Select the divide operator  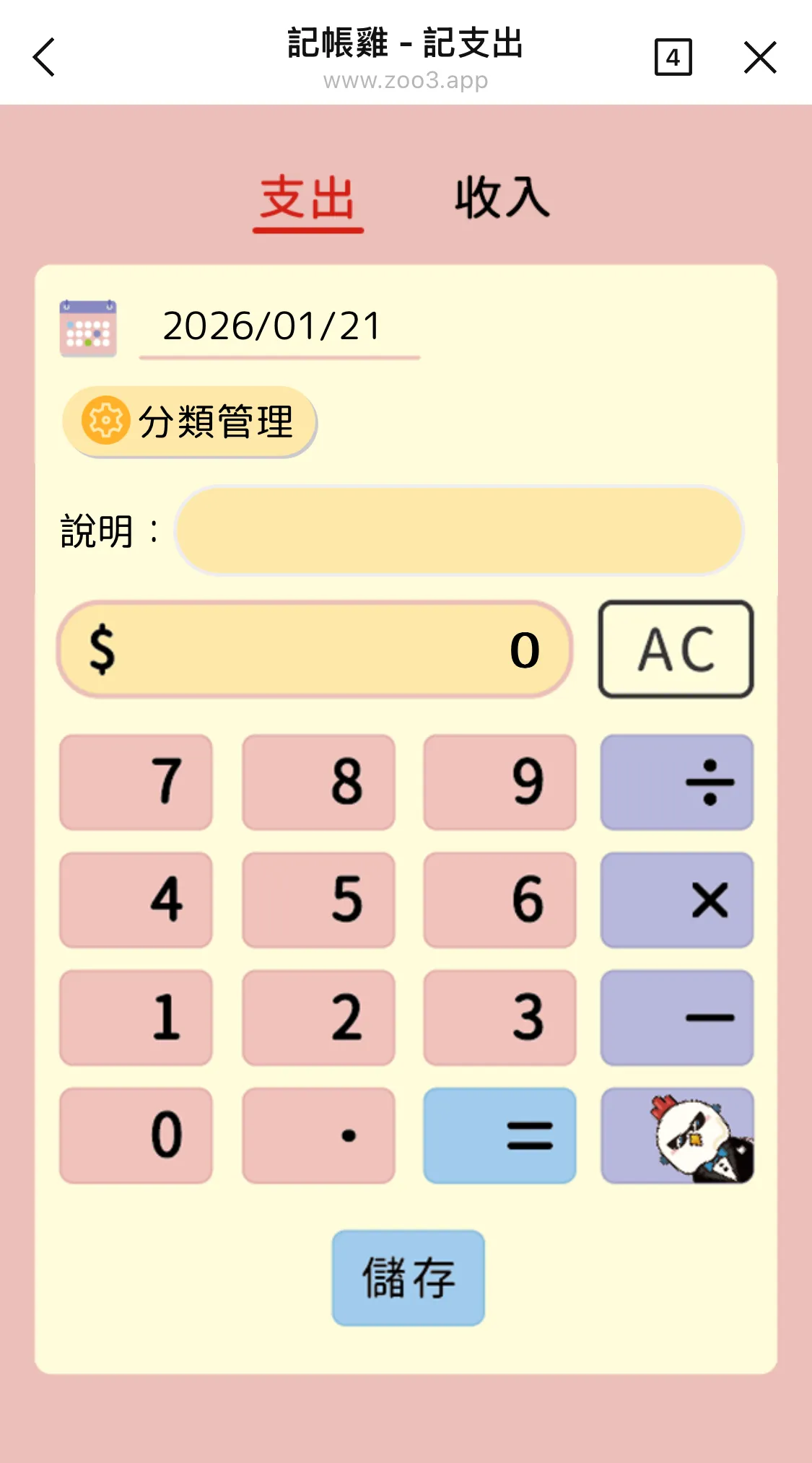(x=677, y=782)
